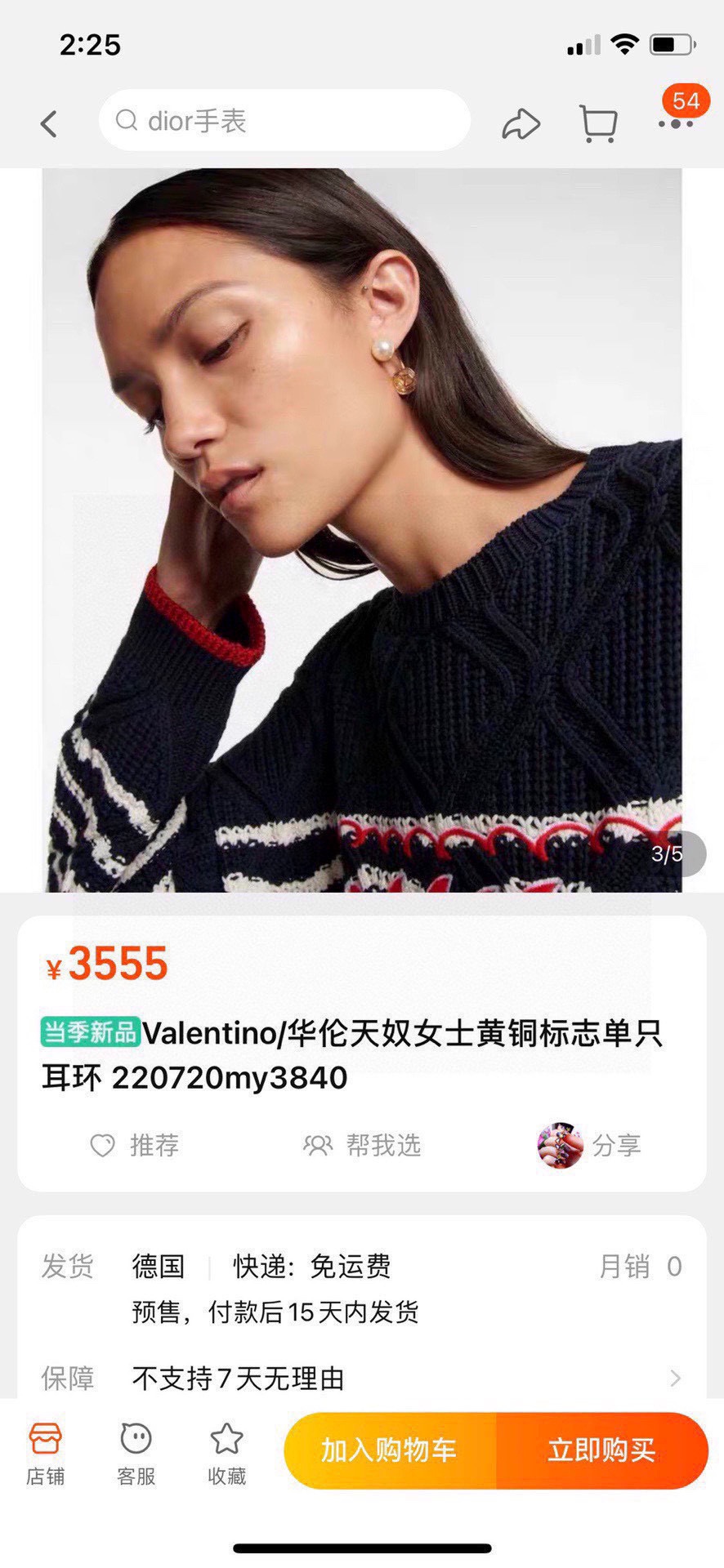View the earring product photo
Image resolution: width=724 pixels, height=1568 pixels.
(x=362, y=530)
